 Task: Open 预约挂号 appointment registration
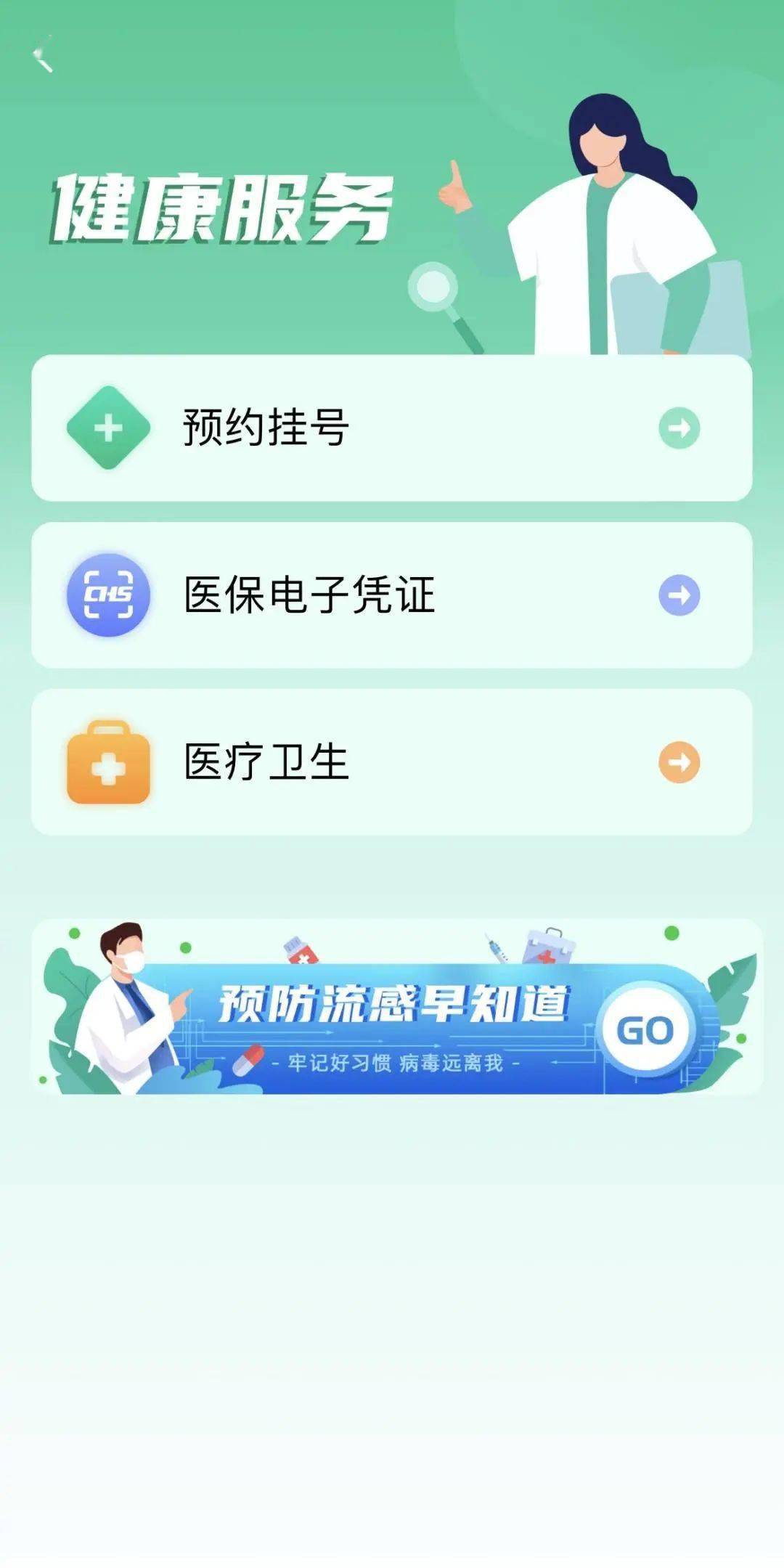(392, 428)
